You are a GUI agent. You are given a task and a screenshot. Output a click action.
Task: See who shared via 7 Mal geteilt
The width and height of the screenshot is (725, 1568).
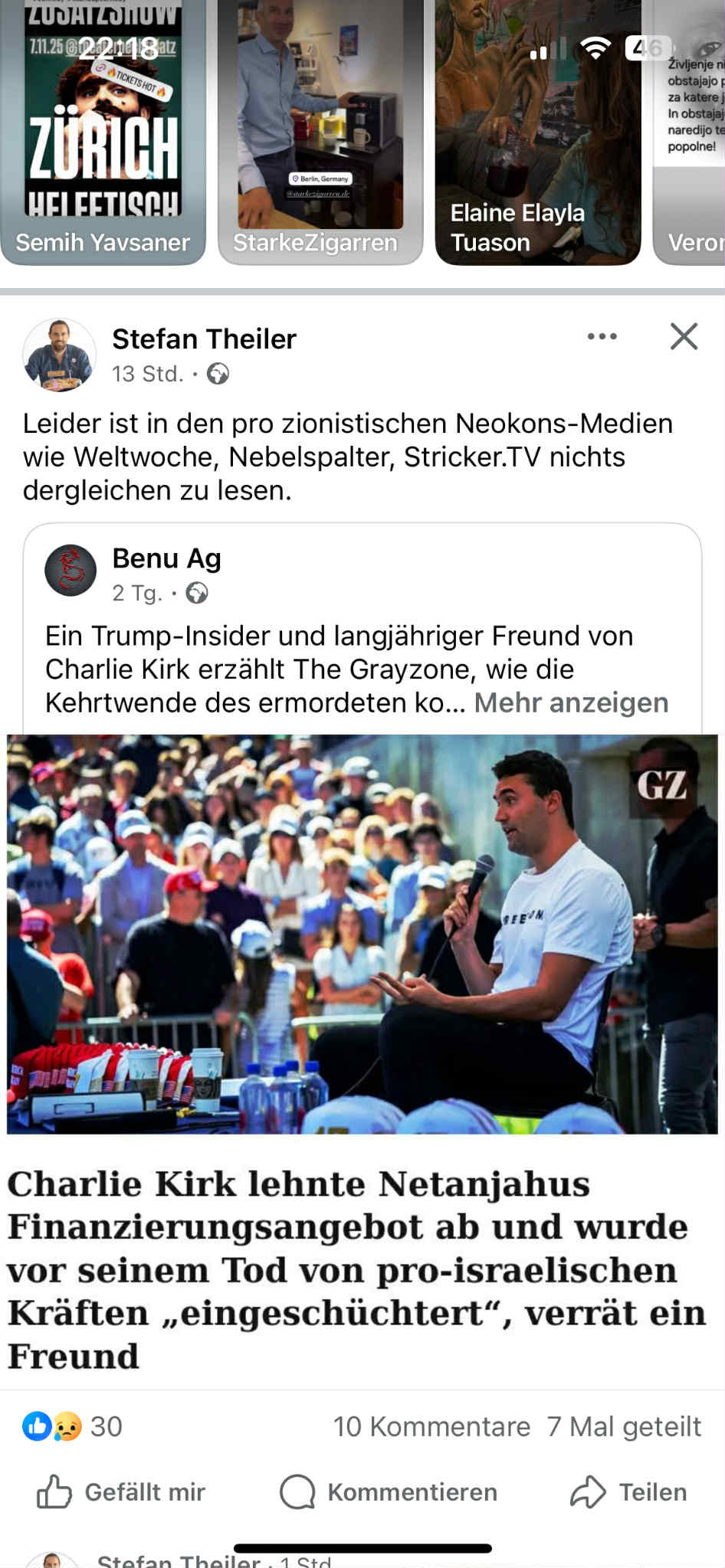point(624,1426)
